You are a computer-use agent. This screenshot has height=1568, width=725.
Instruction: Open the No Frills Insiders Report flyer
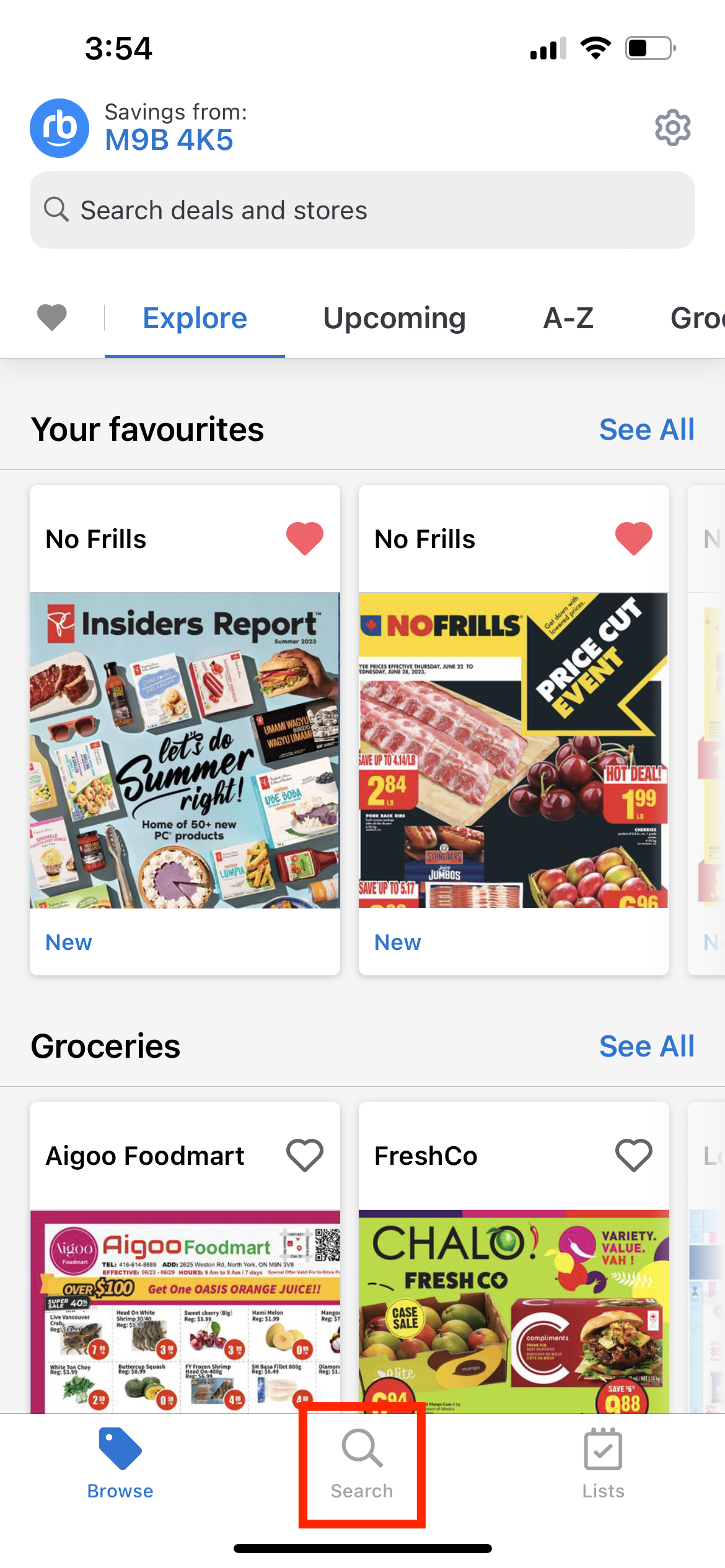click(x=185, y=750)
